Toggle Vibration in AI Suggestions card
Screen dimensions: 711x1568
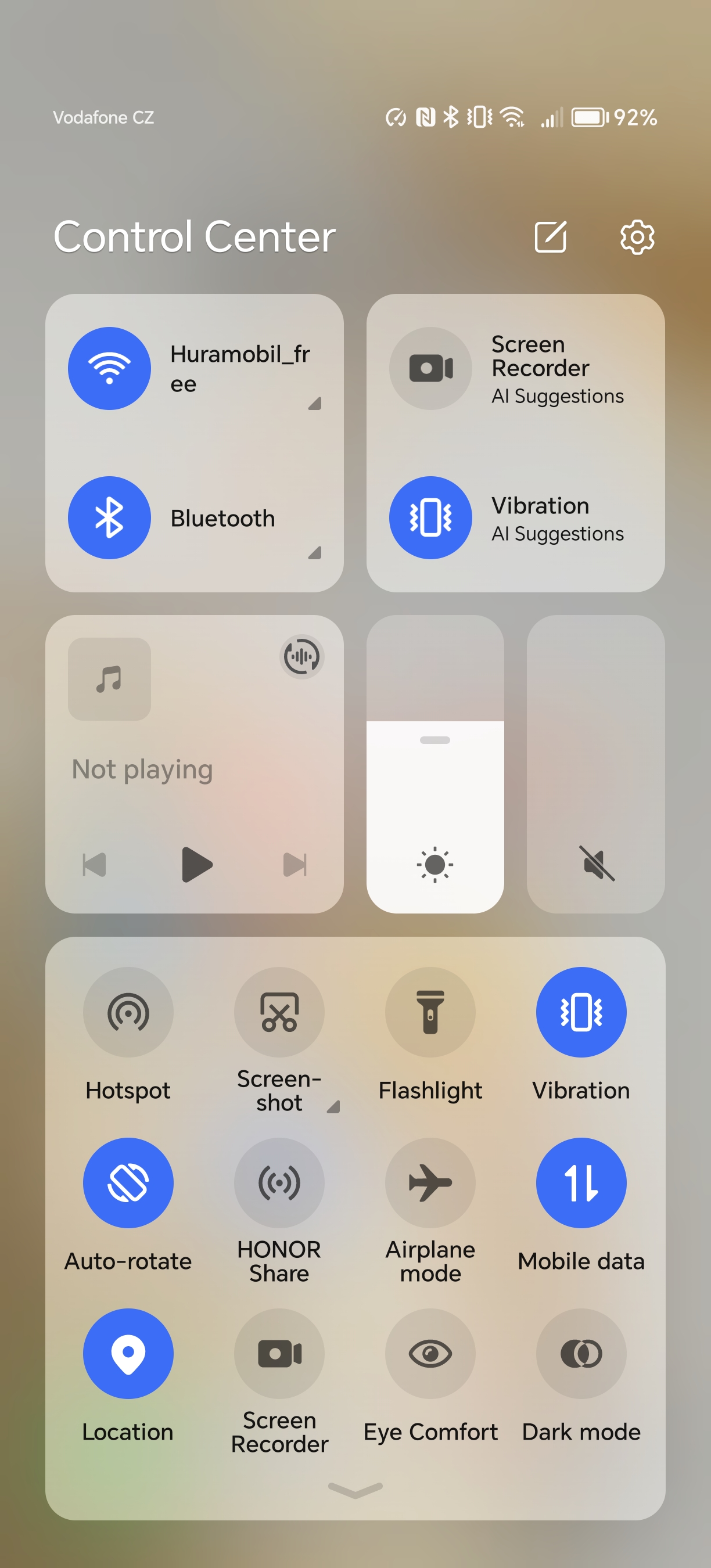(430, 517)
